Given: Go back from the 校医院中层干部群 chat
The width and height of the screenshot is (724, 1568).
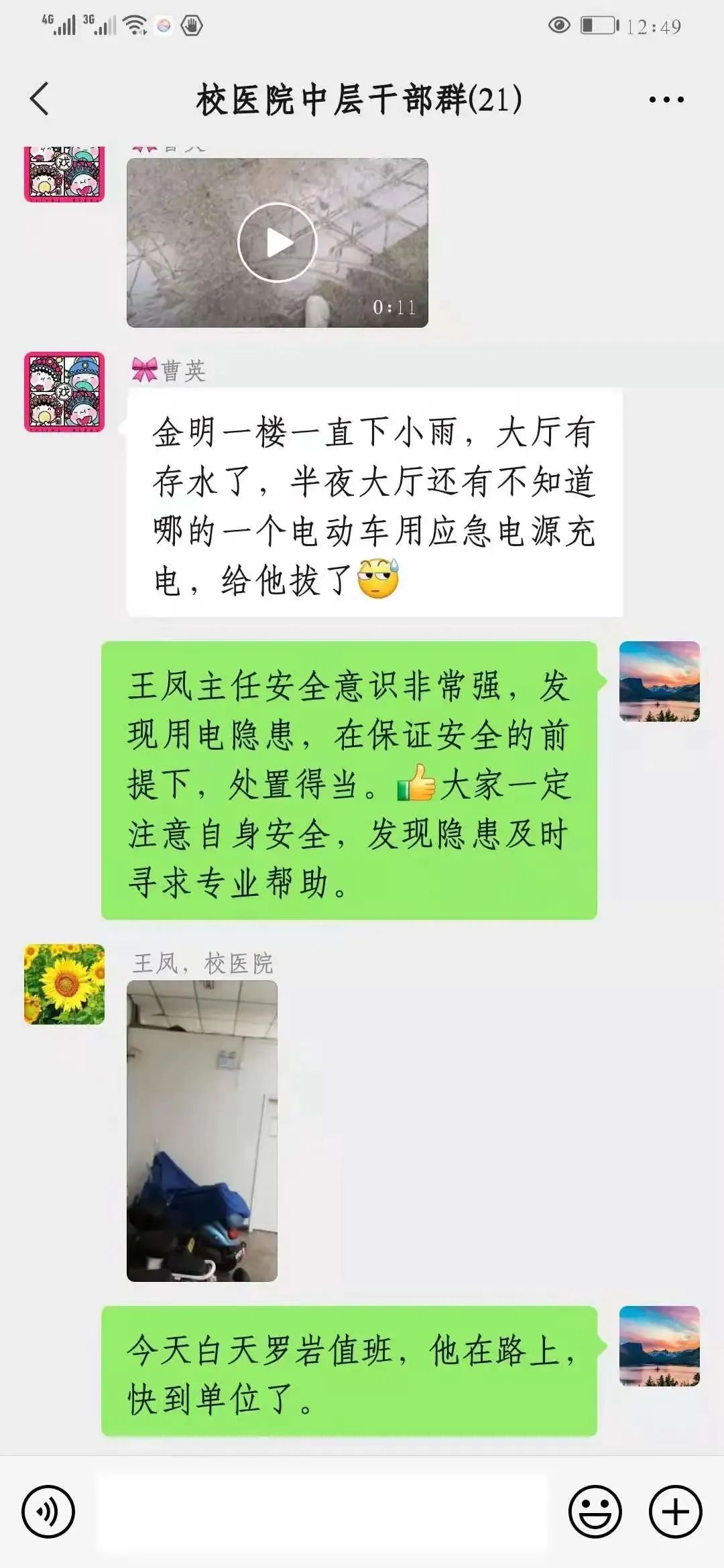Looking at the screenshot, I should tap(40, 99).
